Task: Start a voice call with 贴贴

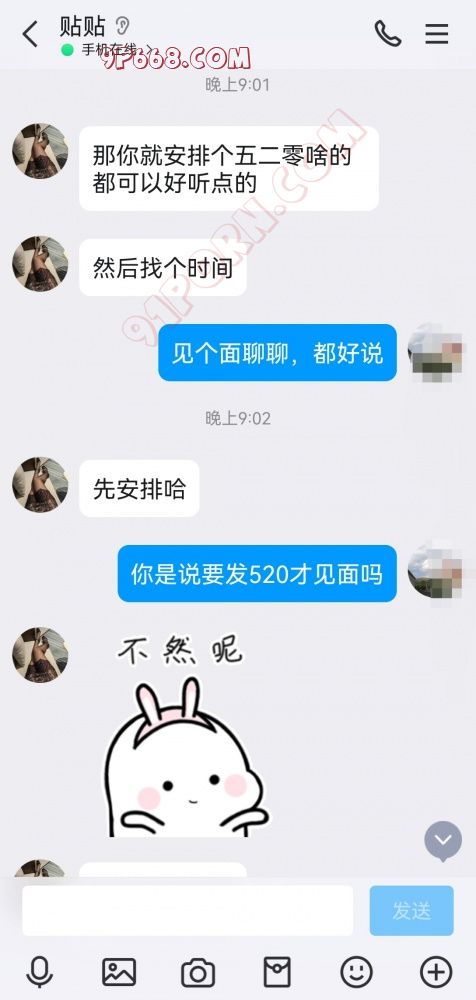Action: 387,33
